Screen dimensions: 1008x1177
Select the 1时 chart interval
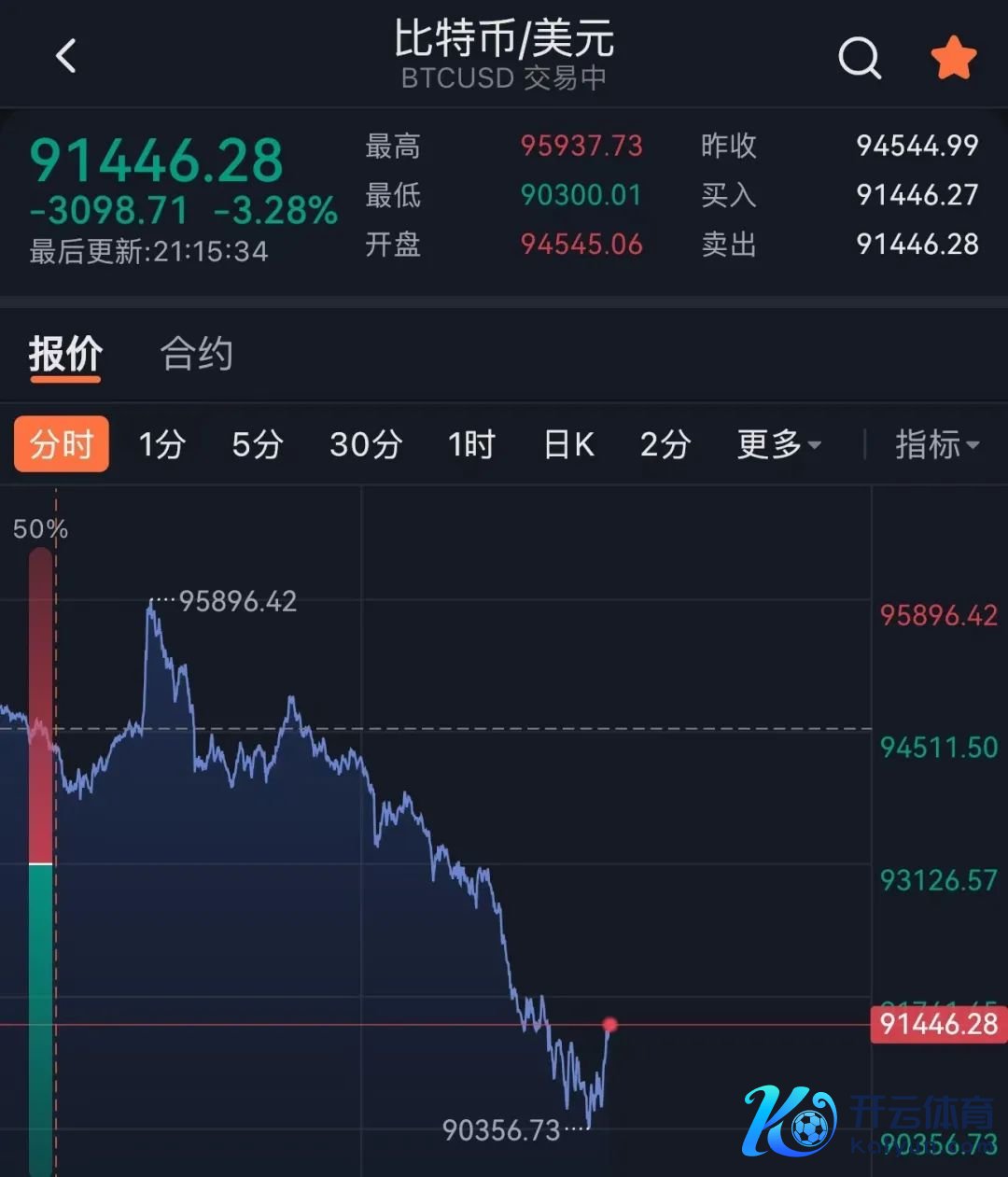click(x=471, y=444)
